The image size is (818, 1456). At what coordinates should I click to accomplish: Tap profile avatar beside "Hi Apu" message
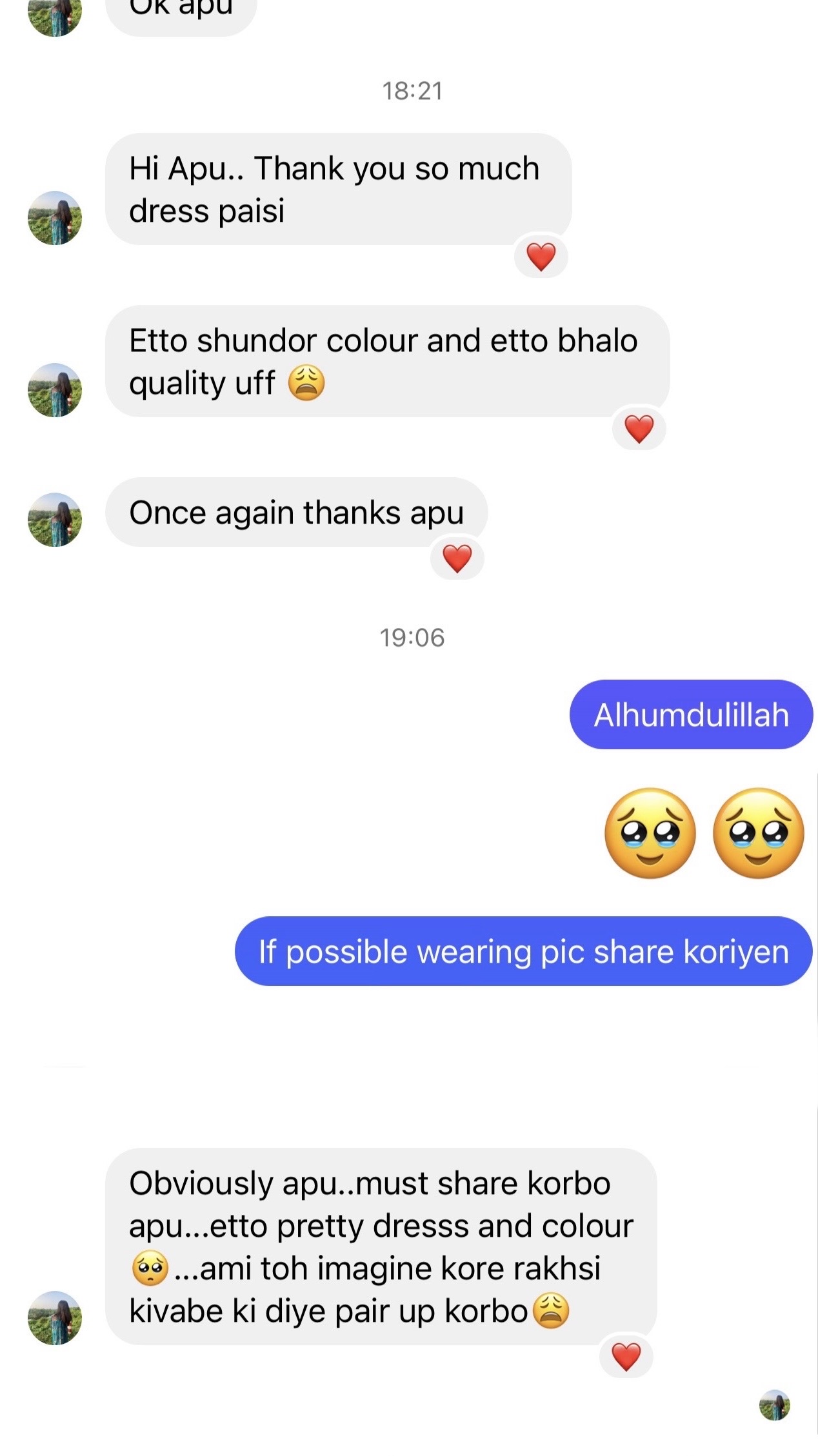point(55,218)
